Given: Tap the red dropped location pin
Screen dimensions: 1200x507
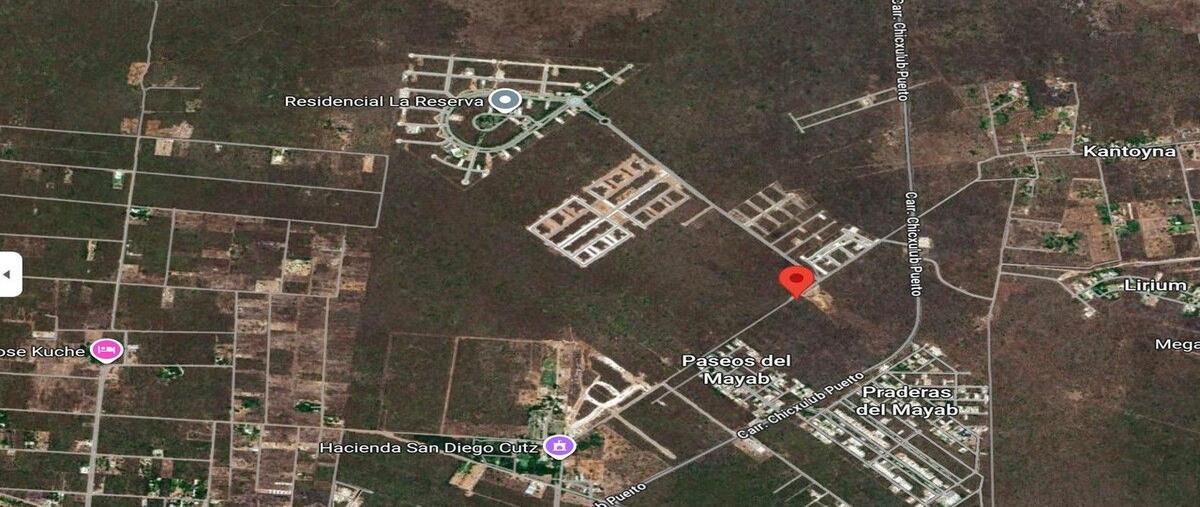Looking at the screenshot, I should coord(796,281).
